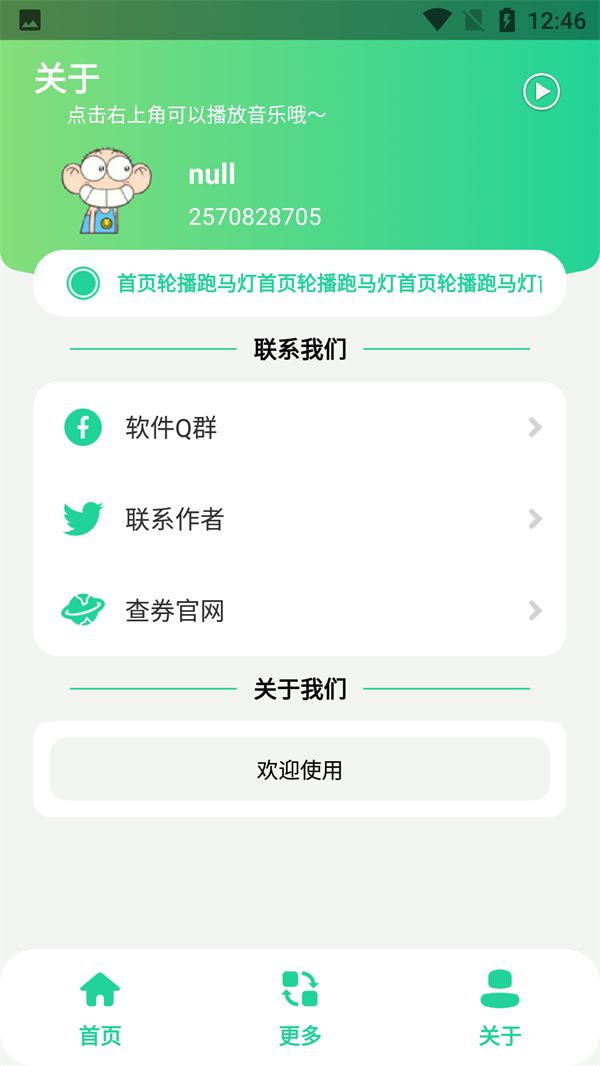Switch to the 首页 tab
600x1066 pixels.
[100, 1008]
